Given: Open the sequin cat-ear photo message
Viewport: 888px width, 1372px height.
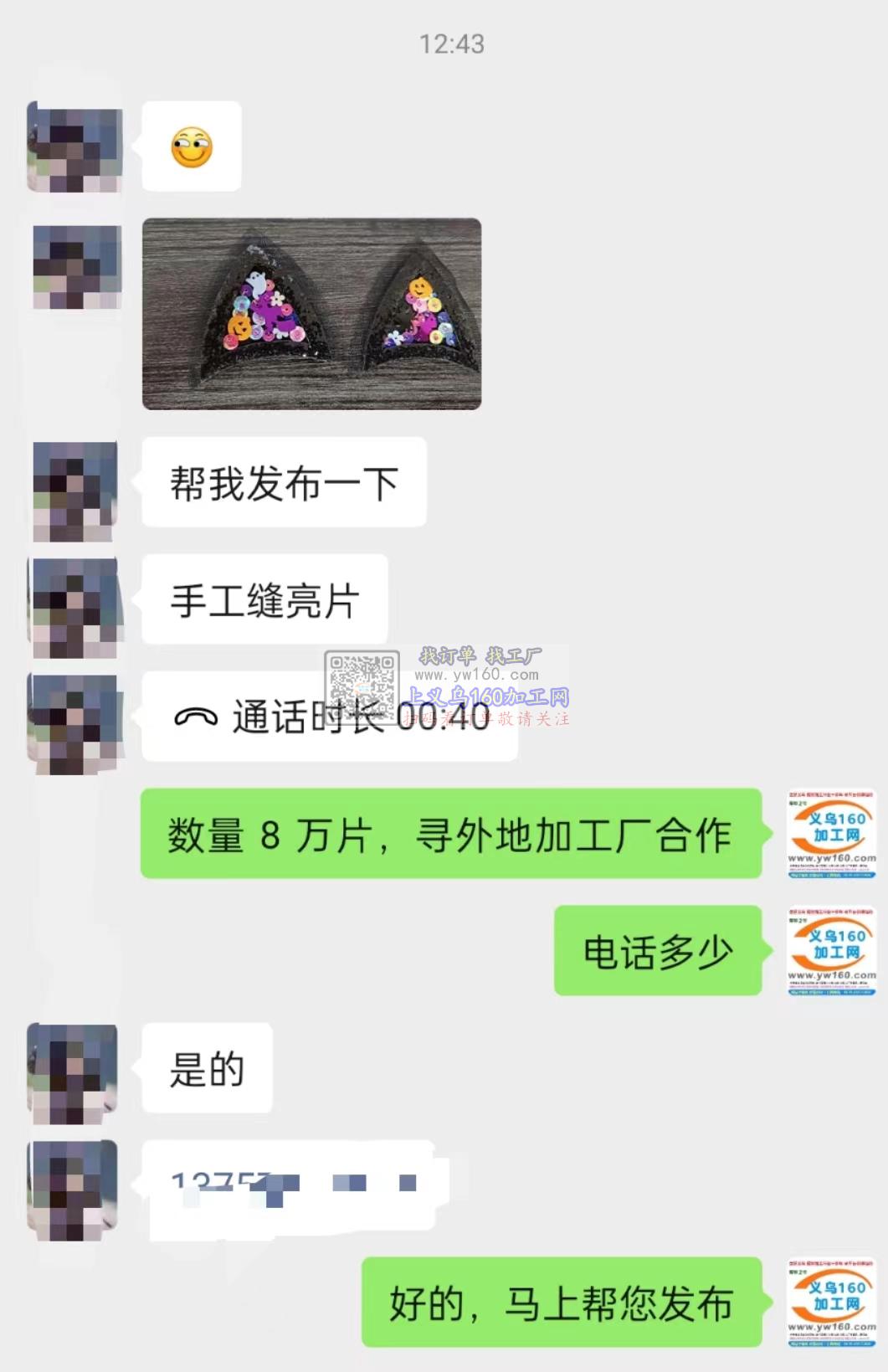Looking at the screenshot, I should click(x=311, y=314).
